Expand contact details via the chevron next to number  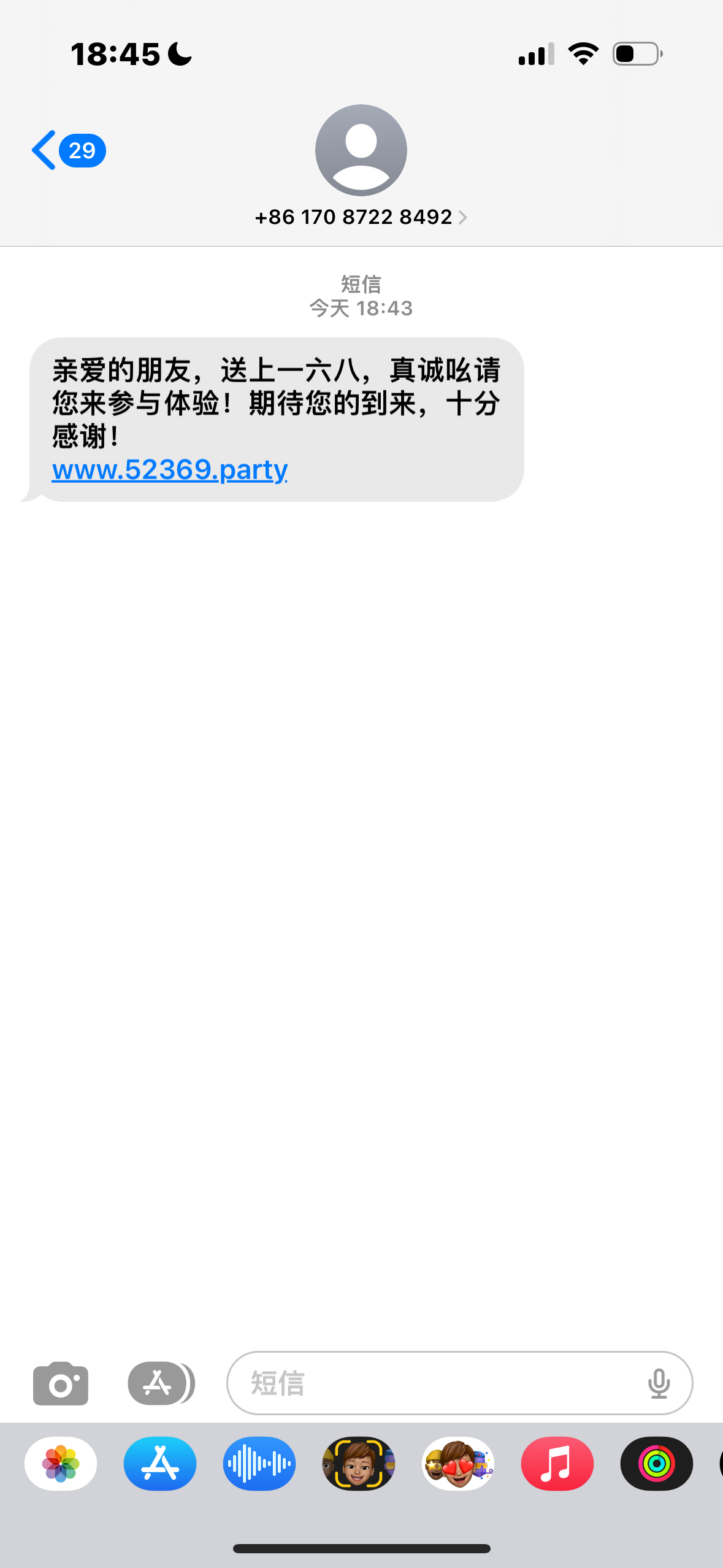click(463, 217)
